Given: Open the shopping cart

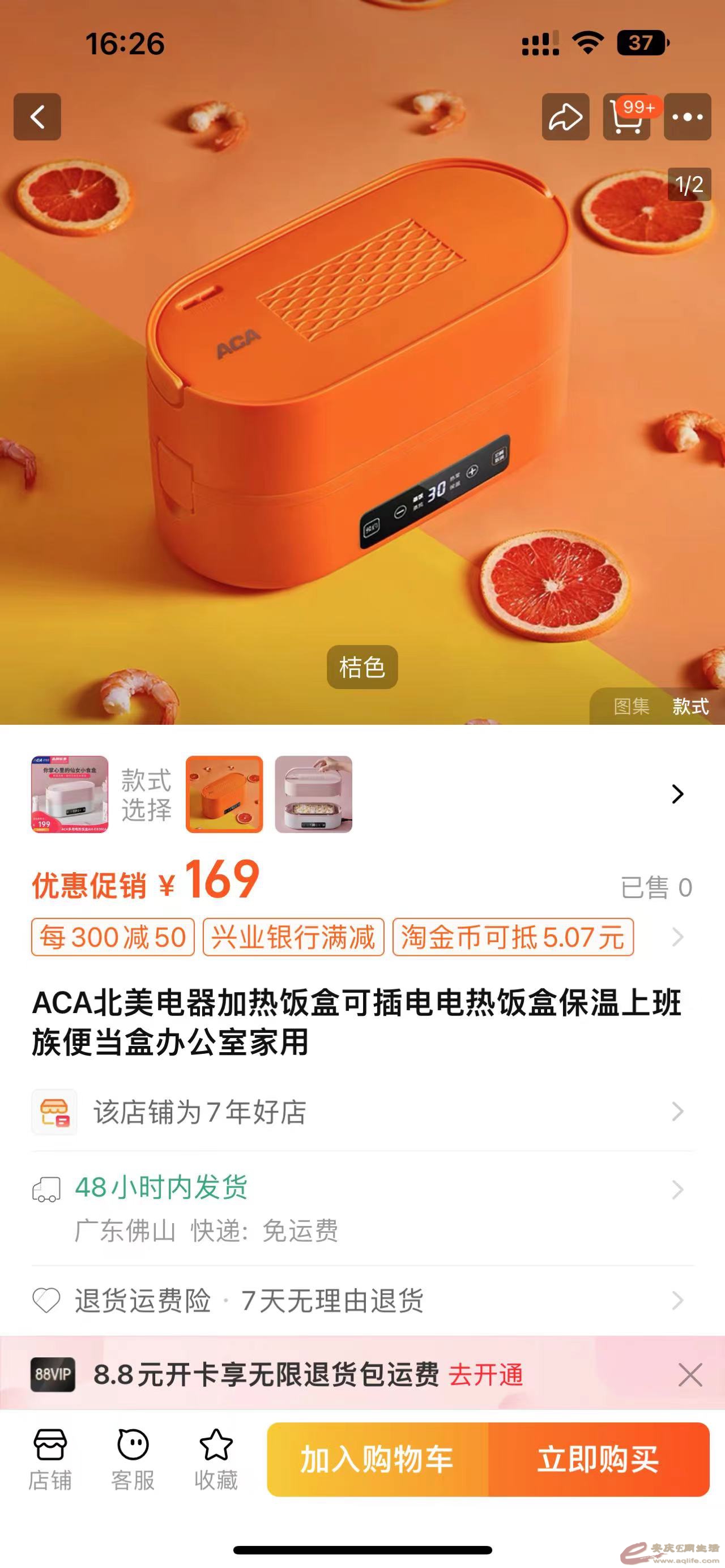Looking at the screenshot, I should point(626,117).
